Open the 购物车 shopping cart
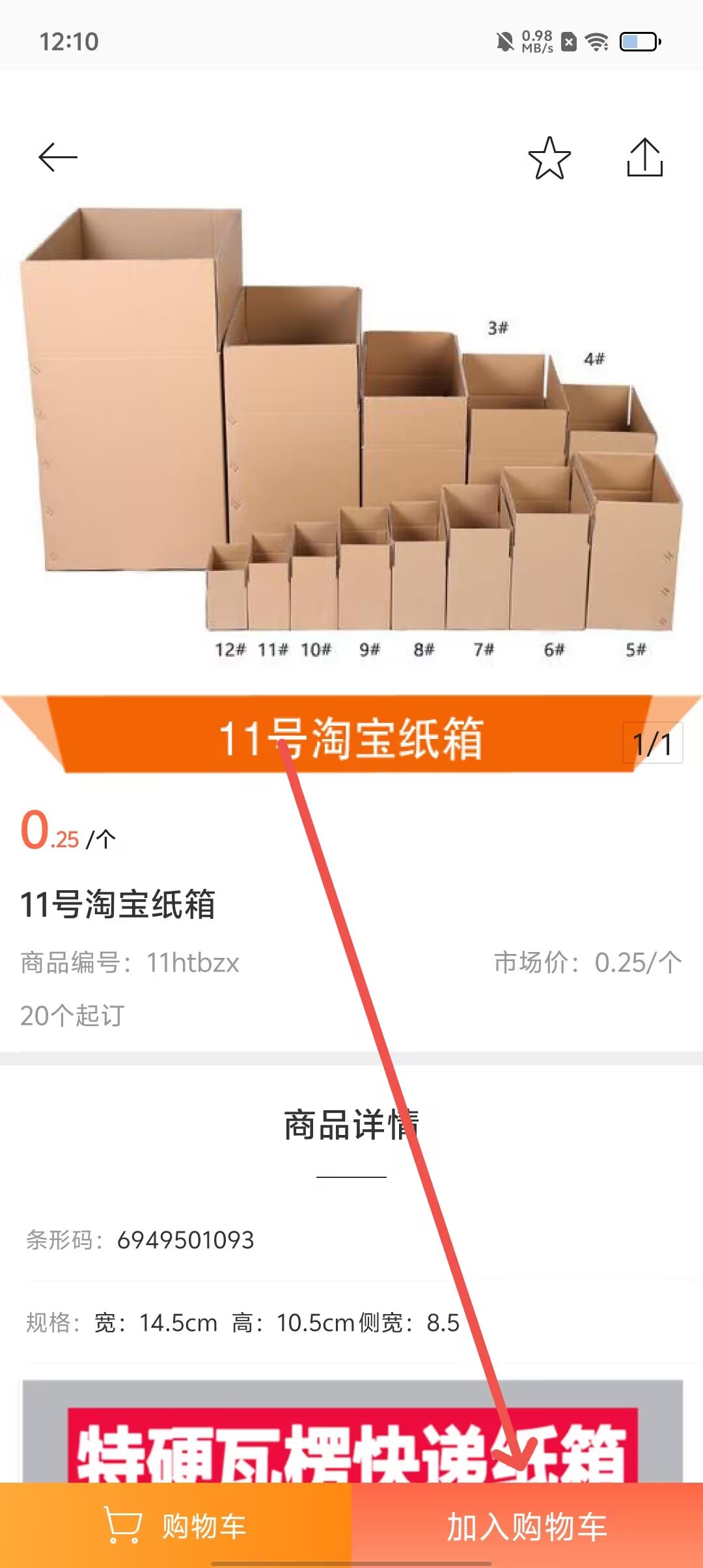 pos(176,1526)
